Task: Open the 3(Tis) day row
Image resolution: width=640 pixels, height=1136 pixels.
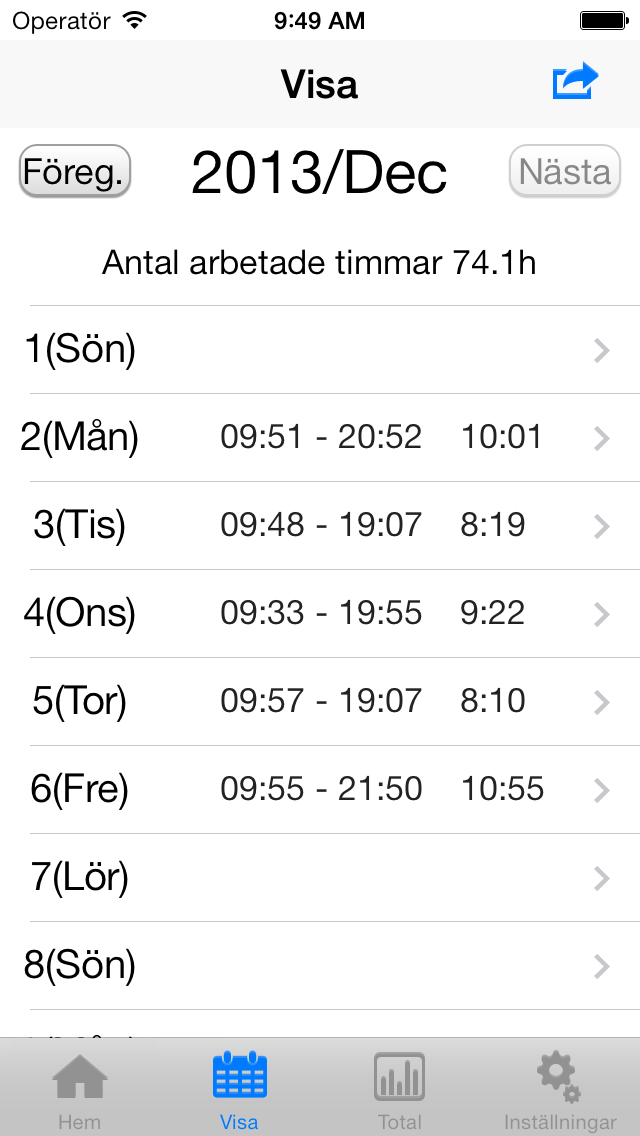Action: click(x=320, y=525)
